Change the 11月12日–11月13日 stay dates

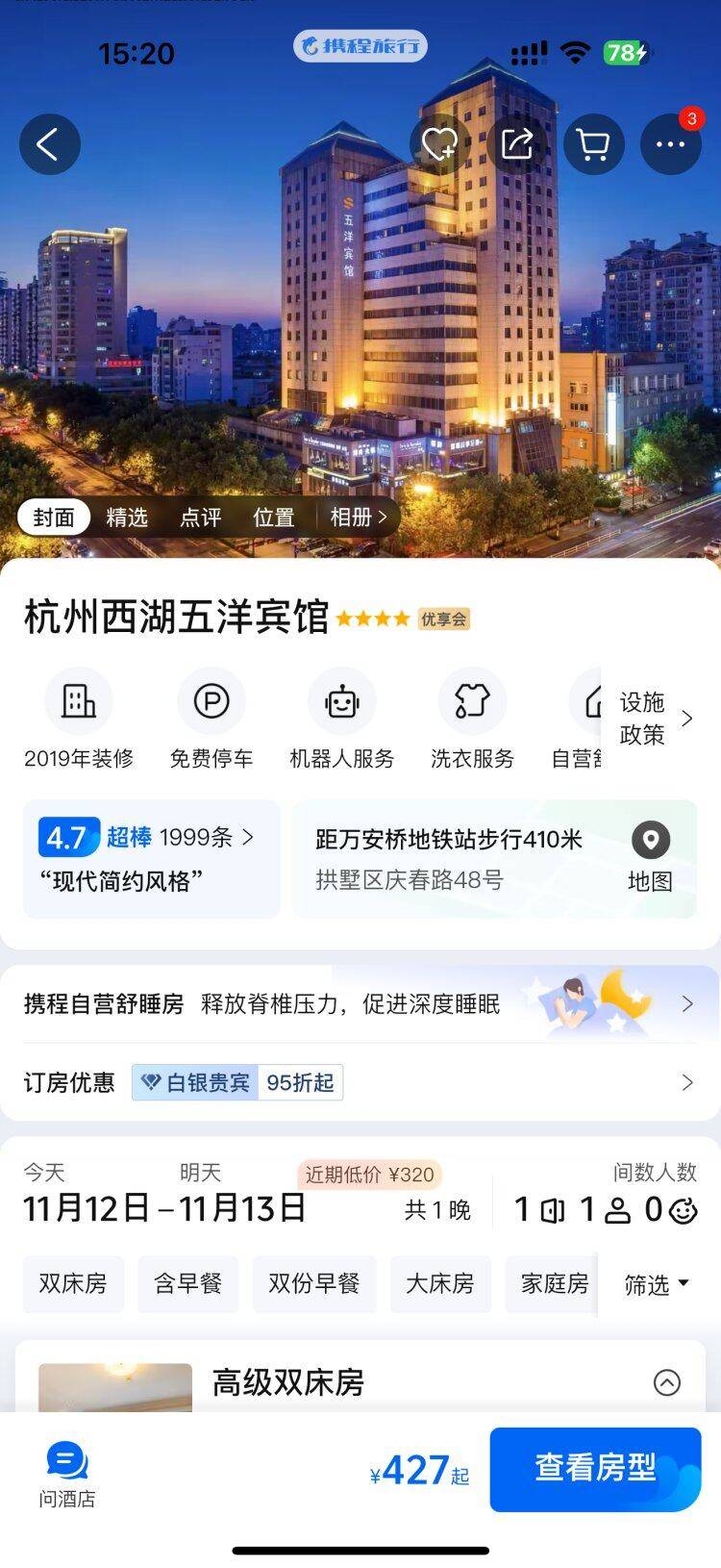(x=165, y=1208)
